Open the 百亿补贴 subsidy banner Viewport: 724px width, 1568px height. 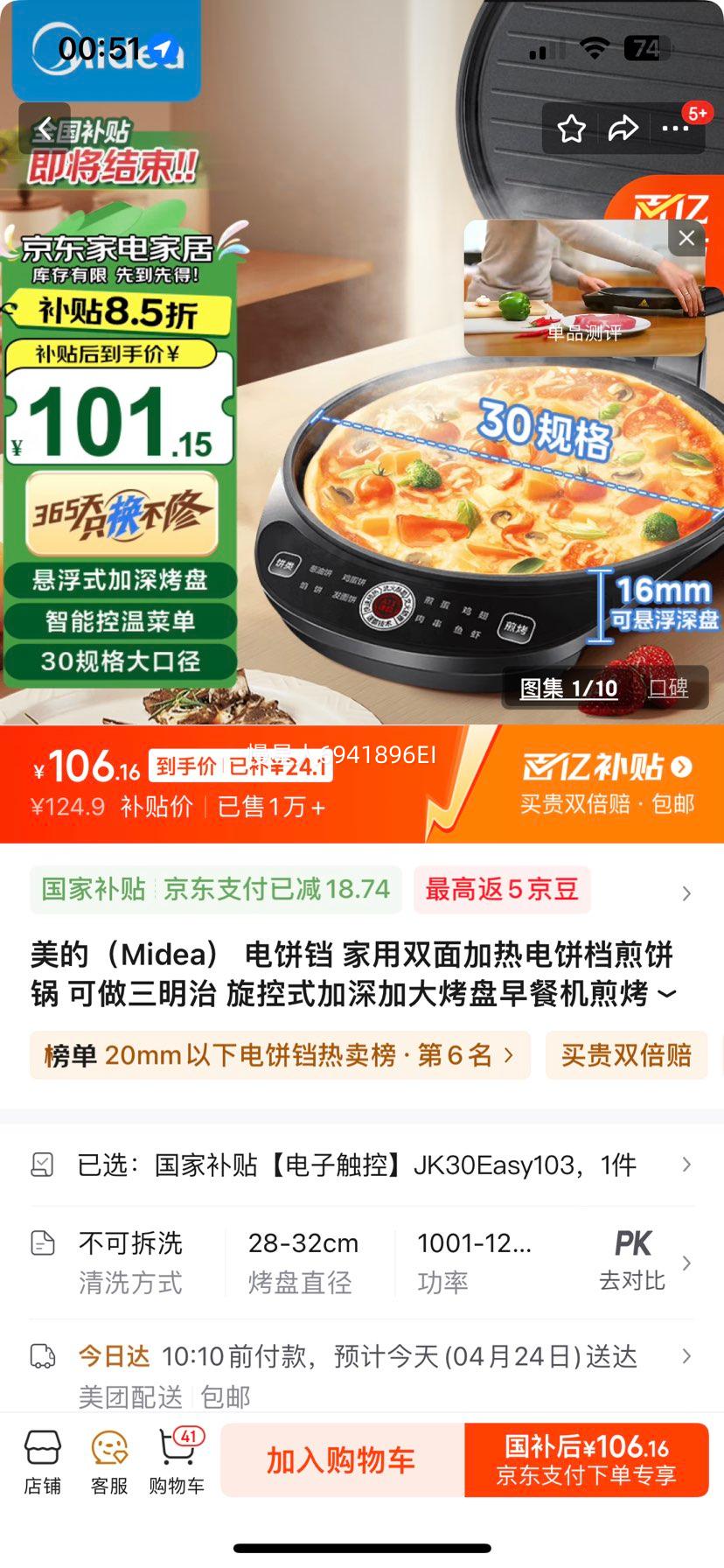(603, 768)
